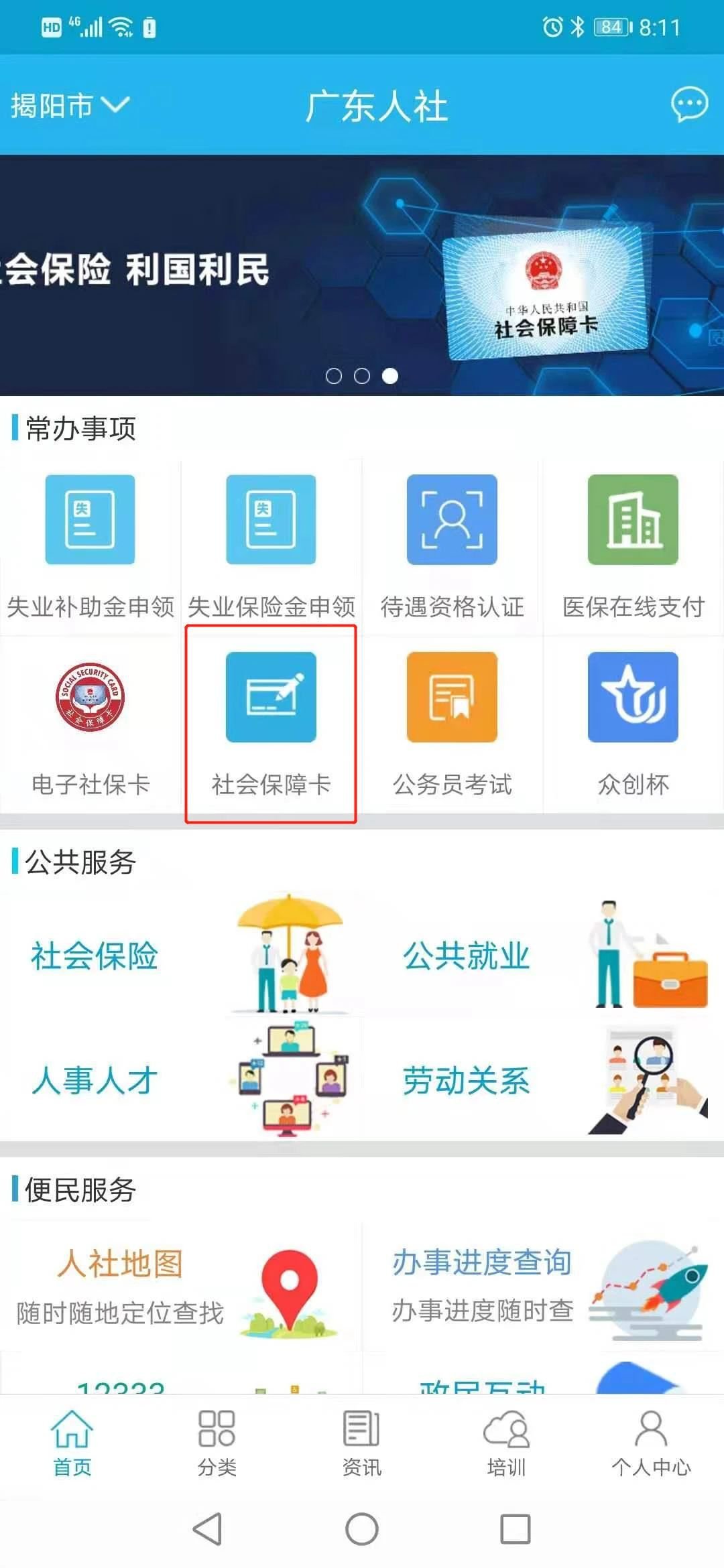Open 失业保险金申领
Image resolution: width=724 pixels, height=1568 pixels.
pos(271,546)
